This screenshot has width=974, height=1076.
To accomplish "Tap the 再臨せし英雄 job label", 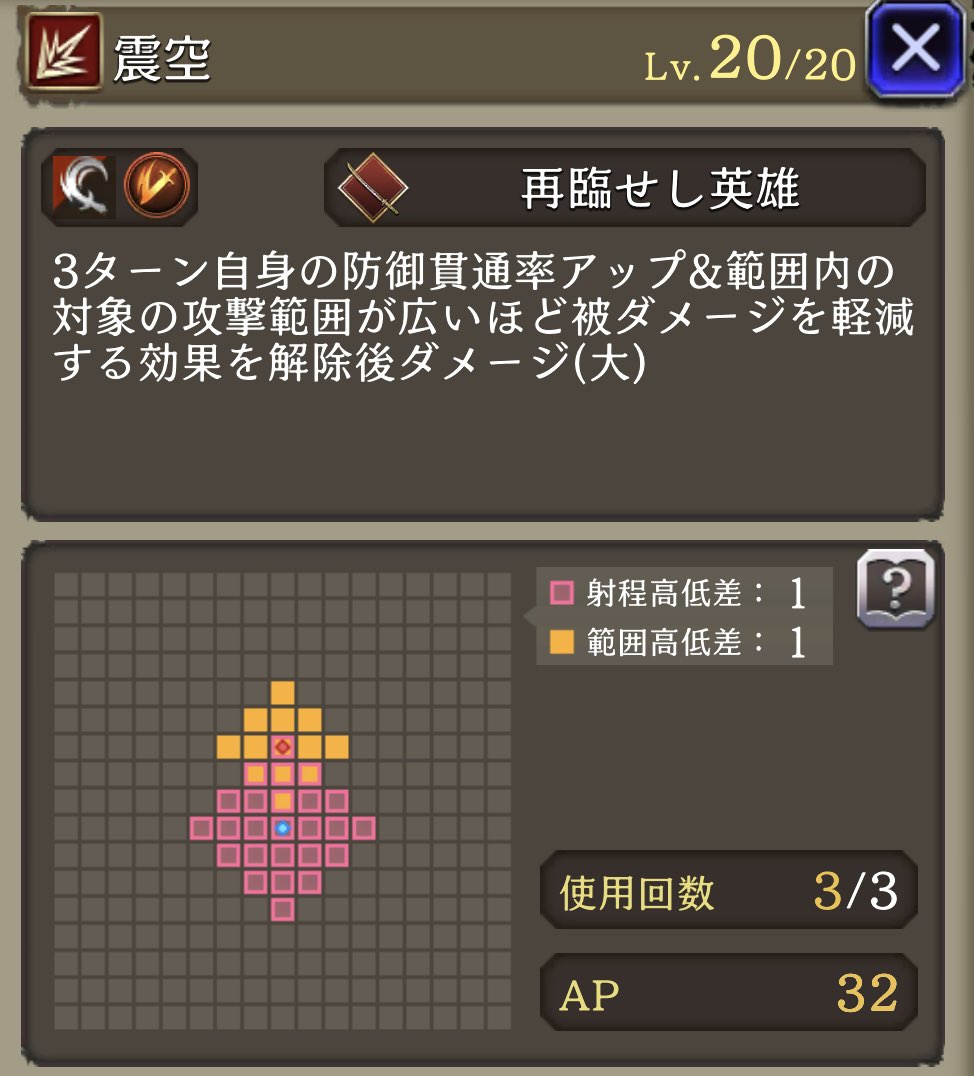I will coord(625,188).
